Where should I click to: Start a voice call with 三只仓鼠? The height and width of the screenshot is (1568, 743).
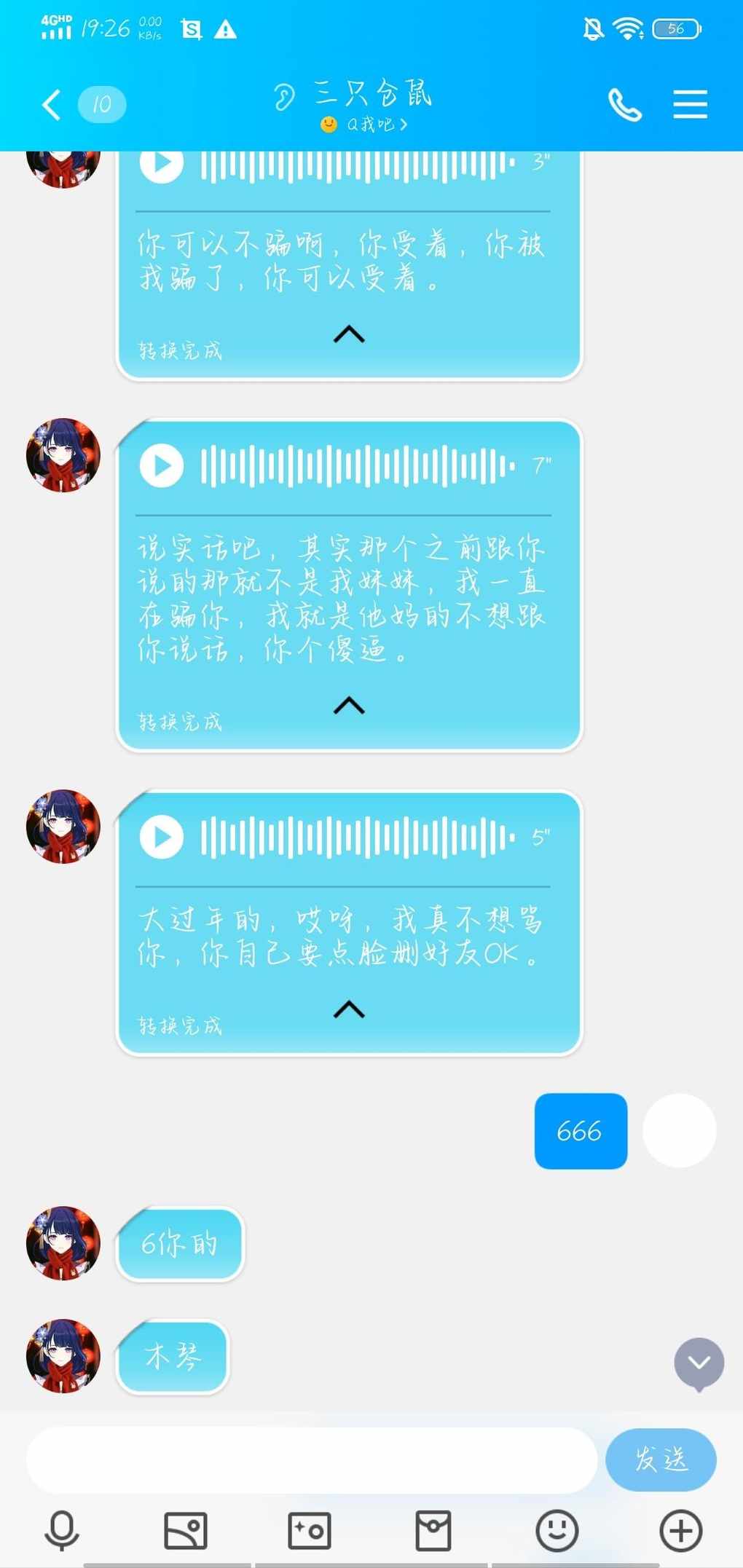(624, 105)
